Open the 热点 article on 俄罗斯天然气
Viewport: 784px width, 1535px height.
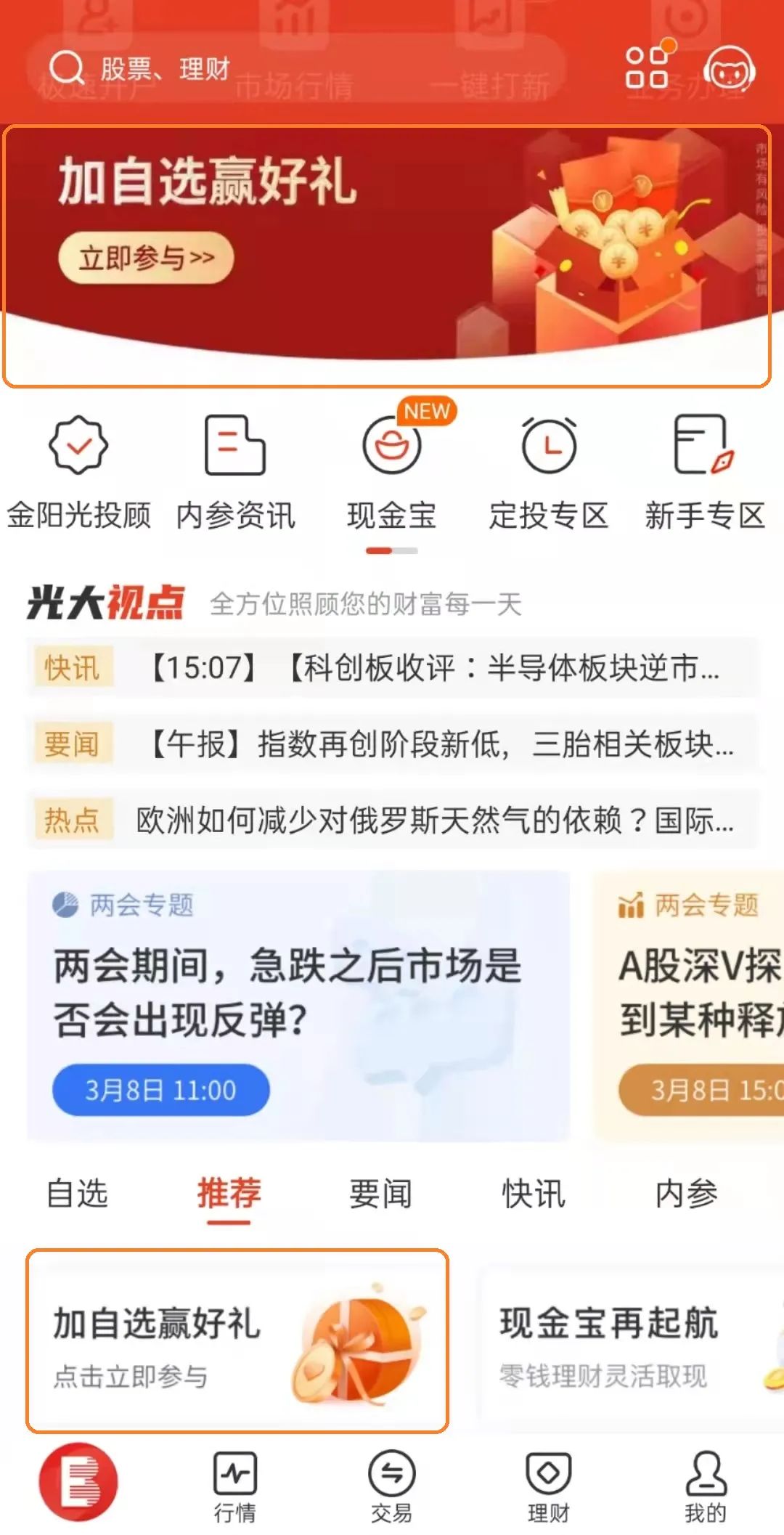[436, 821]
